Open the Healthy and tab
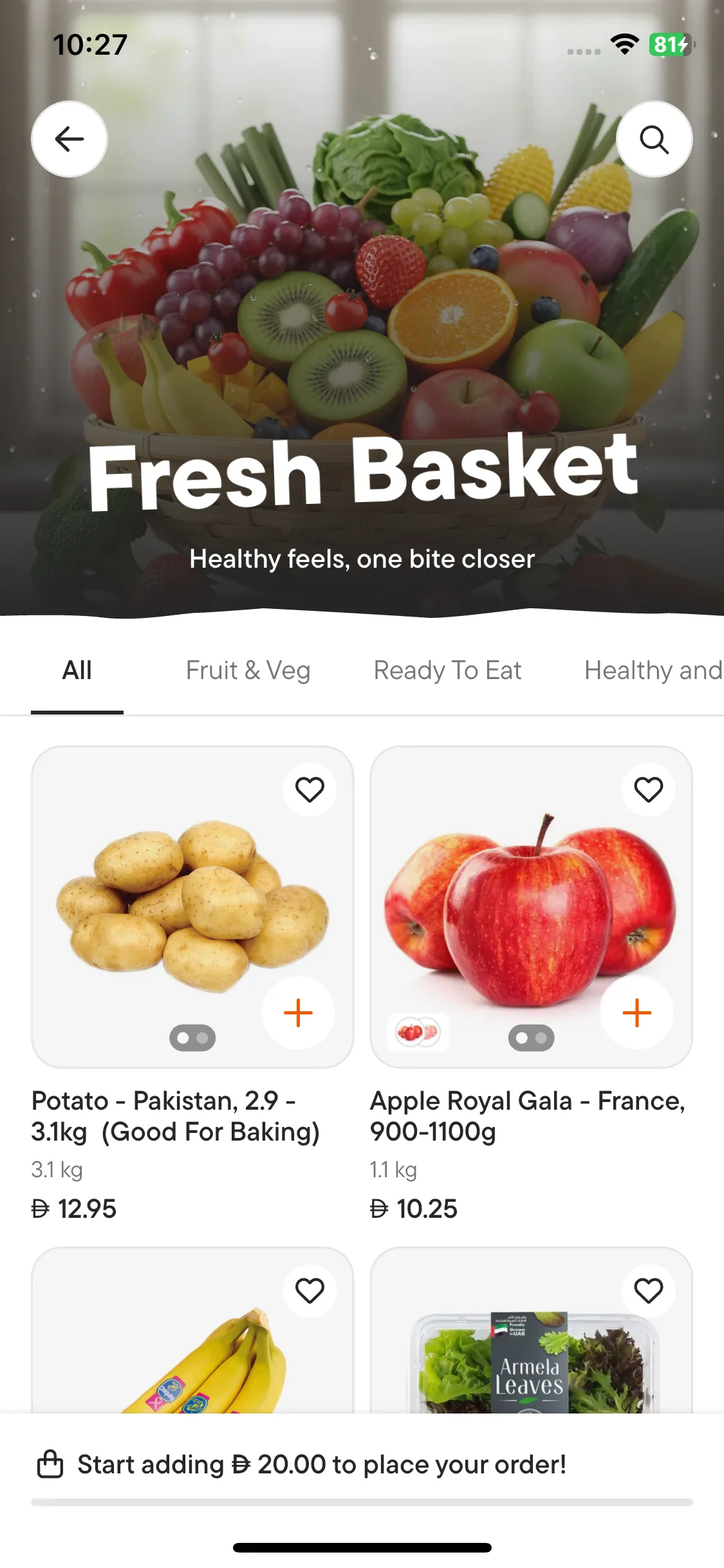Screen dimensions: 724x1568 pos(652,671)
